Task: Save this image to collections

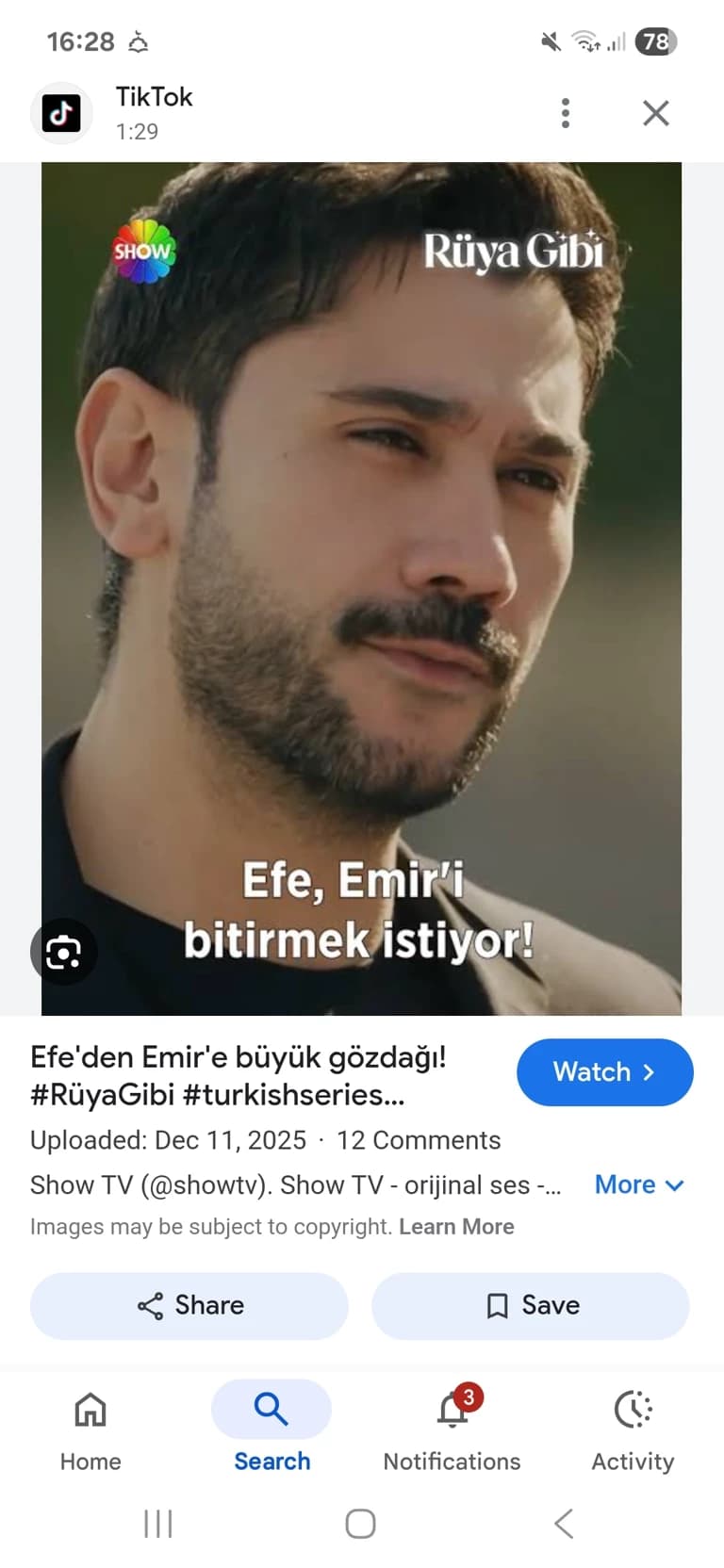Action: [531, 1305]
